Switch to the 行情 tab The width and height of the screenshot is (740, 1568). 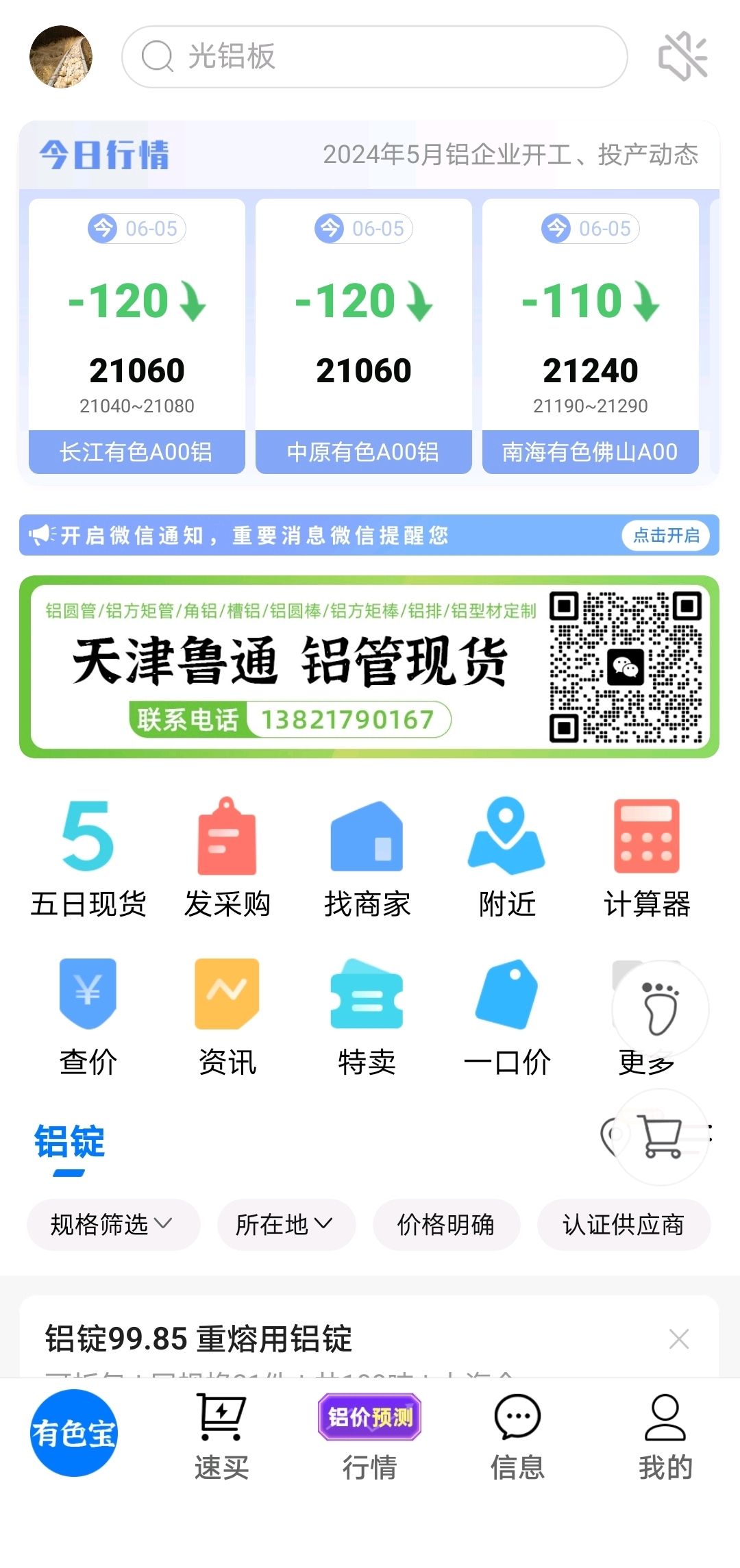coord(369,1437)
